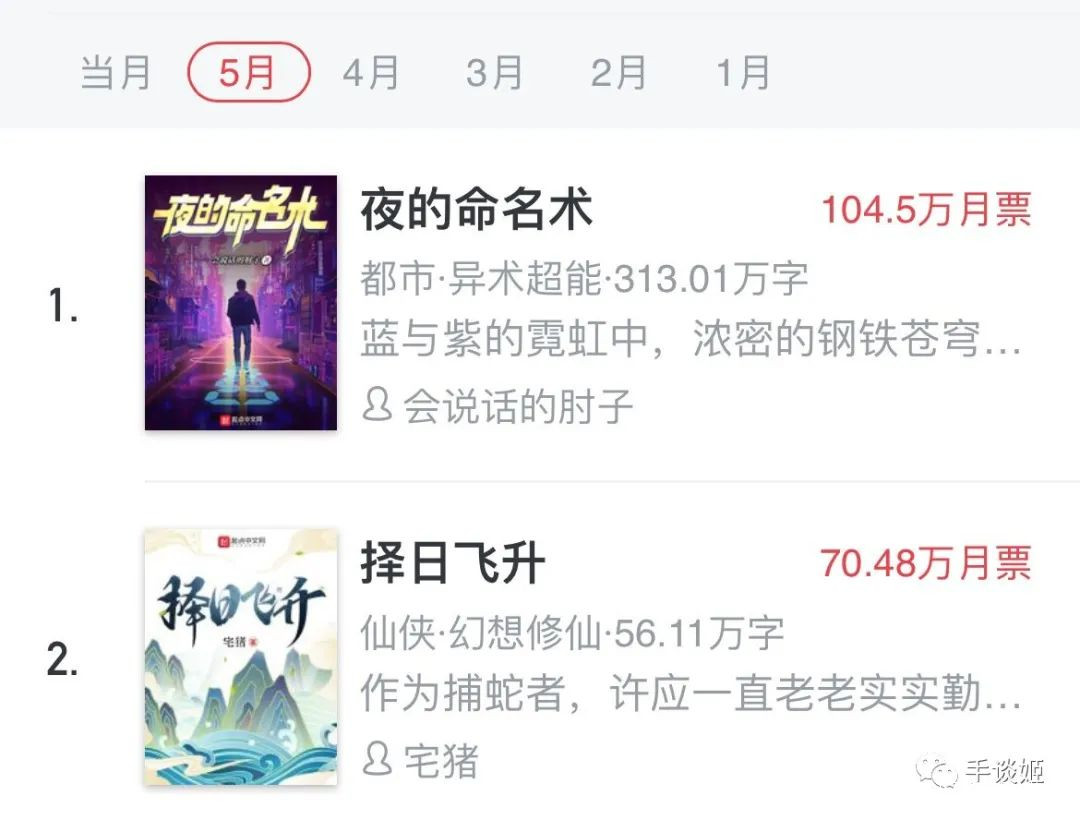Switch to the 4月 ranking
Screen dimensions: 1080x820
(371, 73)
